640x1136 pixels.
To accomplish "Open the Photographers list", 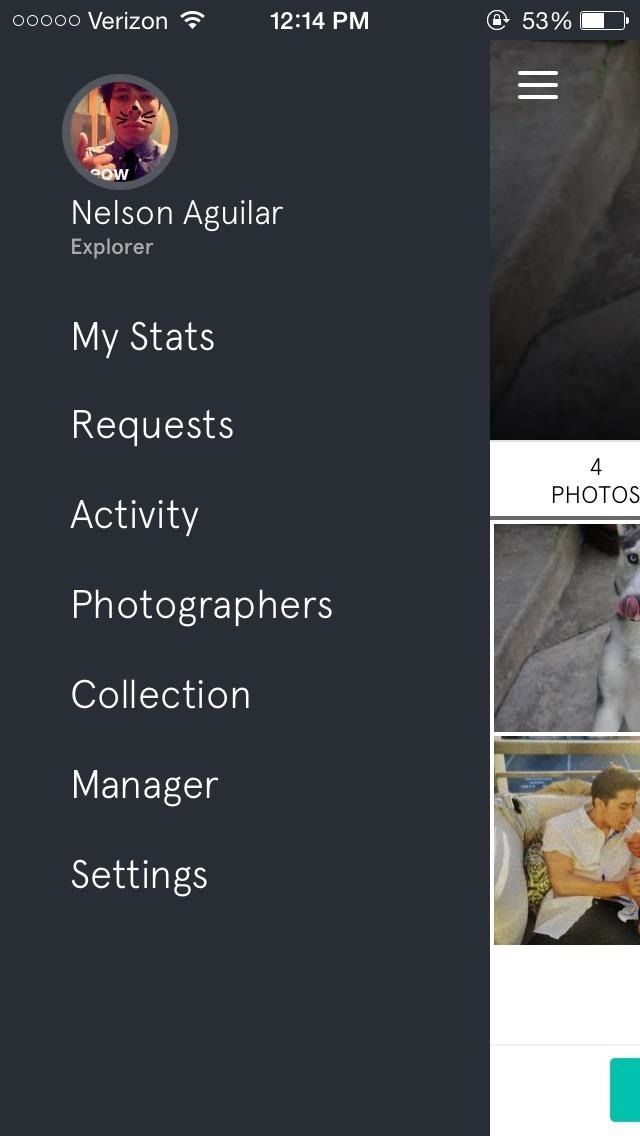I will pos(201,606).
